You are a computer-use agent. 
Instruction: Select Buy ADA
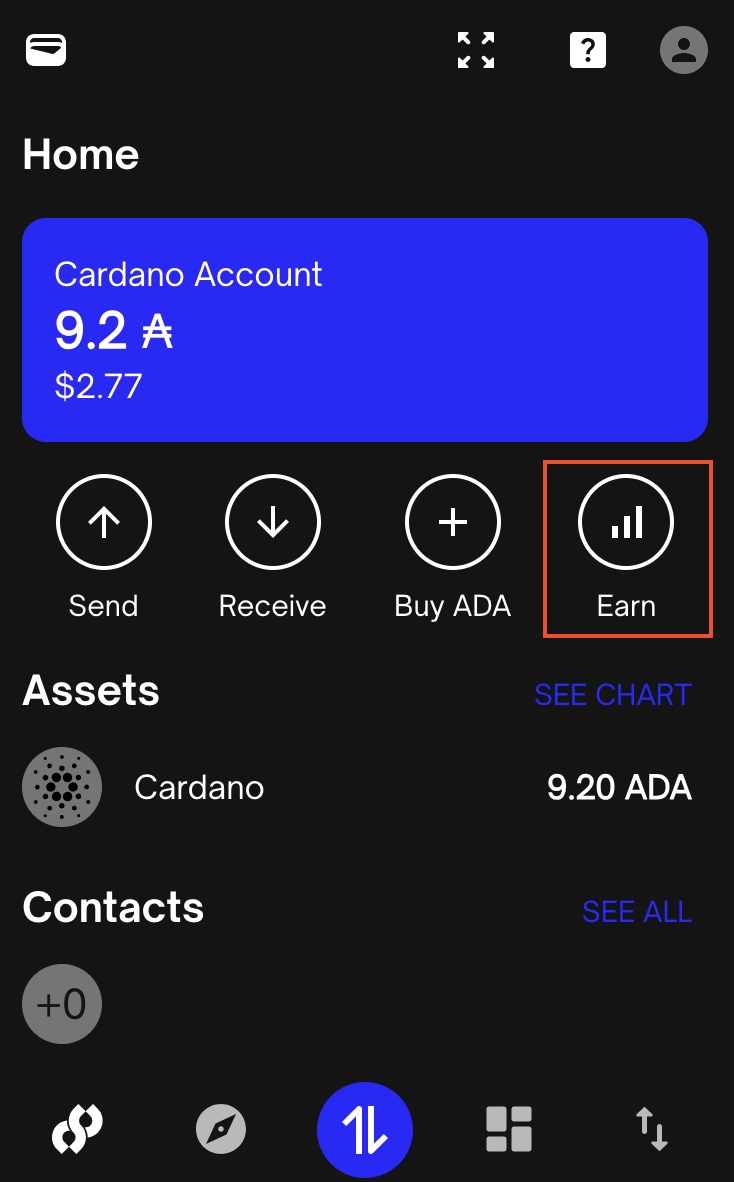453,523
